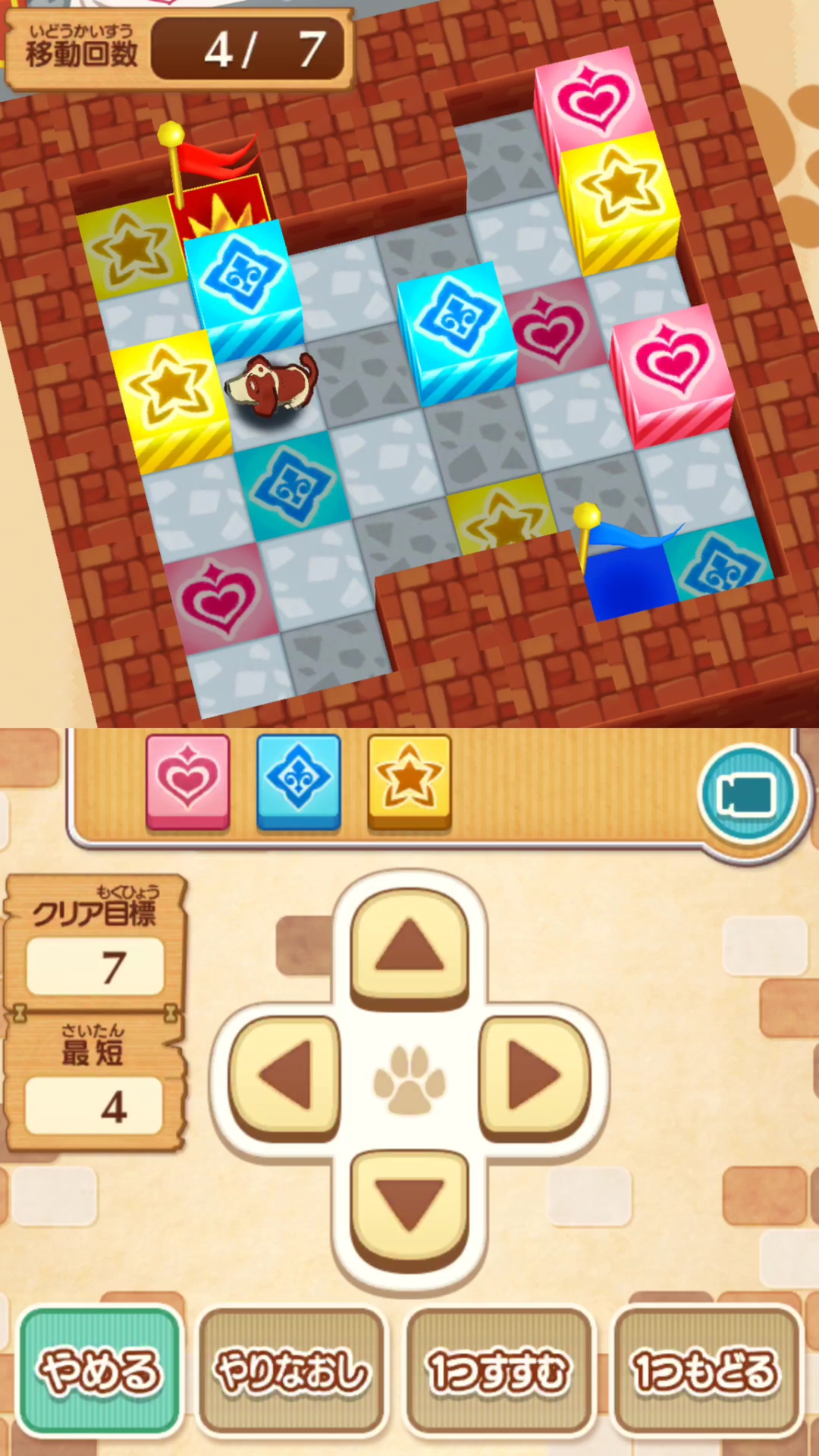819x1456 pixels.
Task: Select the pink heart block button
Action: (187, 780)
